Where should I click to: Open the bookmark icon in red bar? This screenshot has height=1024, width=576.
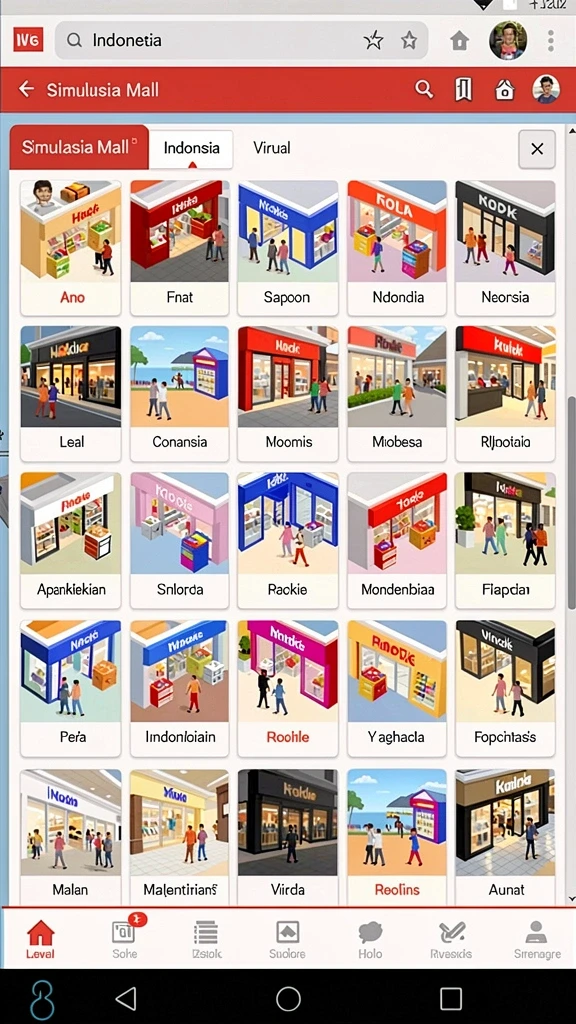point(463,89)
